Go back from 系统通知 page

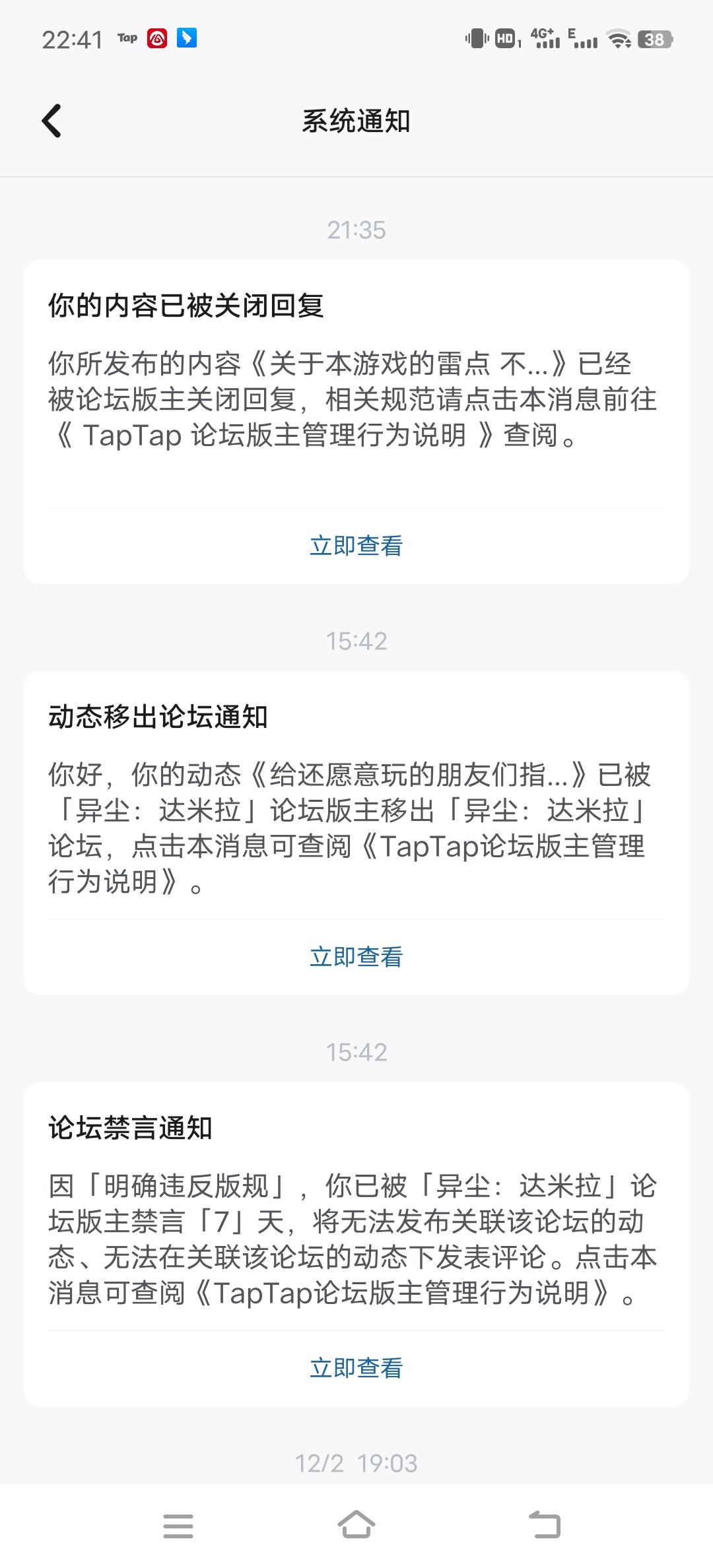pos(51,121)
